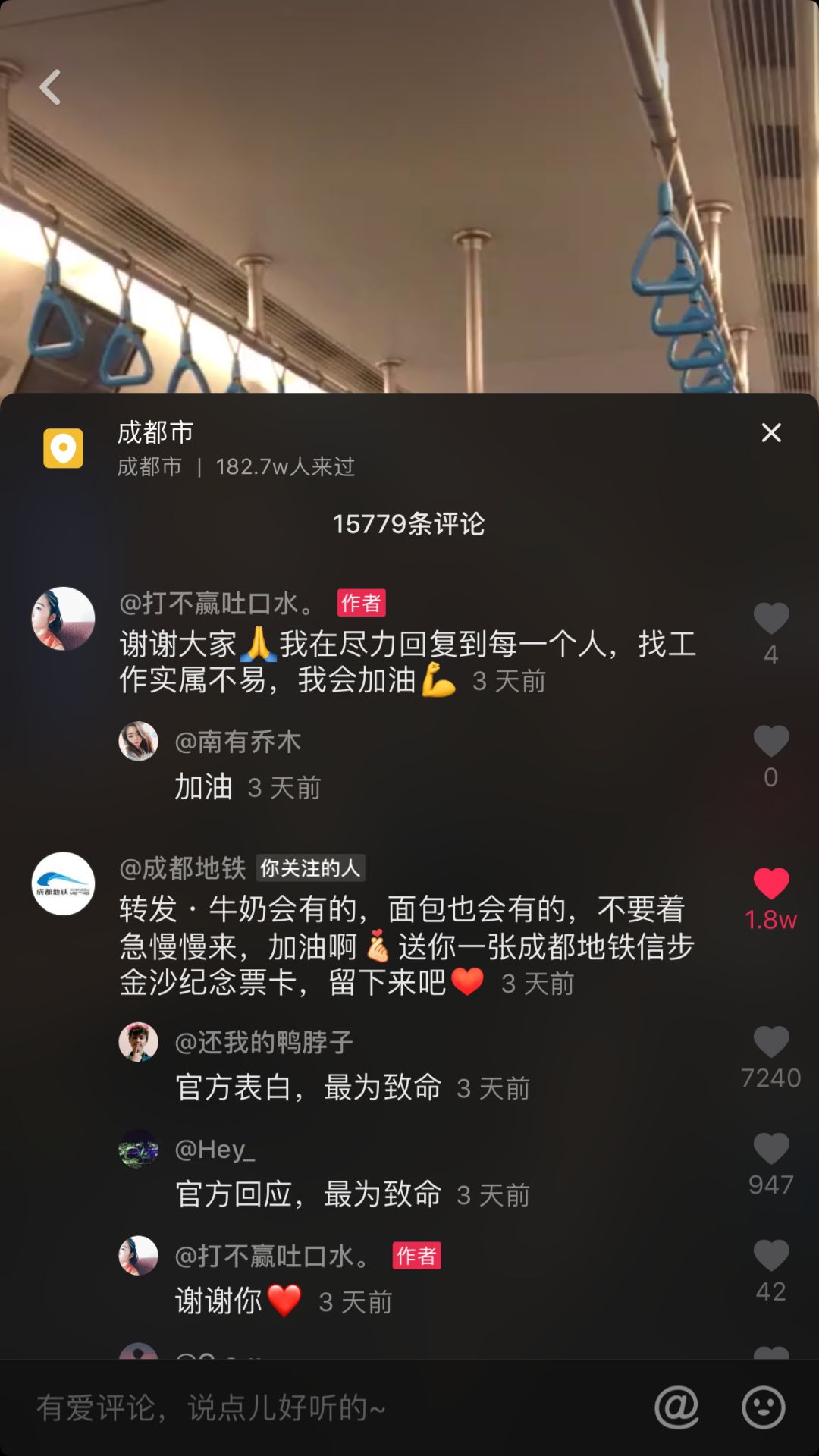Open 还我的鸭脖子's profile avatar

[138, 1042]
